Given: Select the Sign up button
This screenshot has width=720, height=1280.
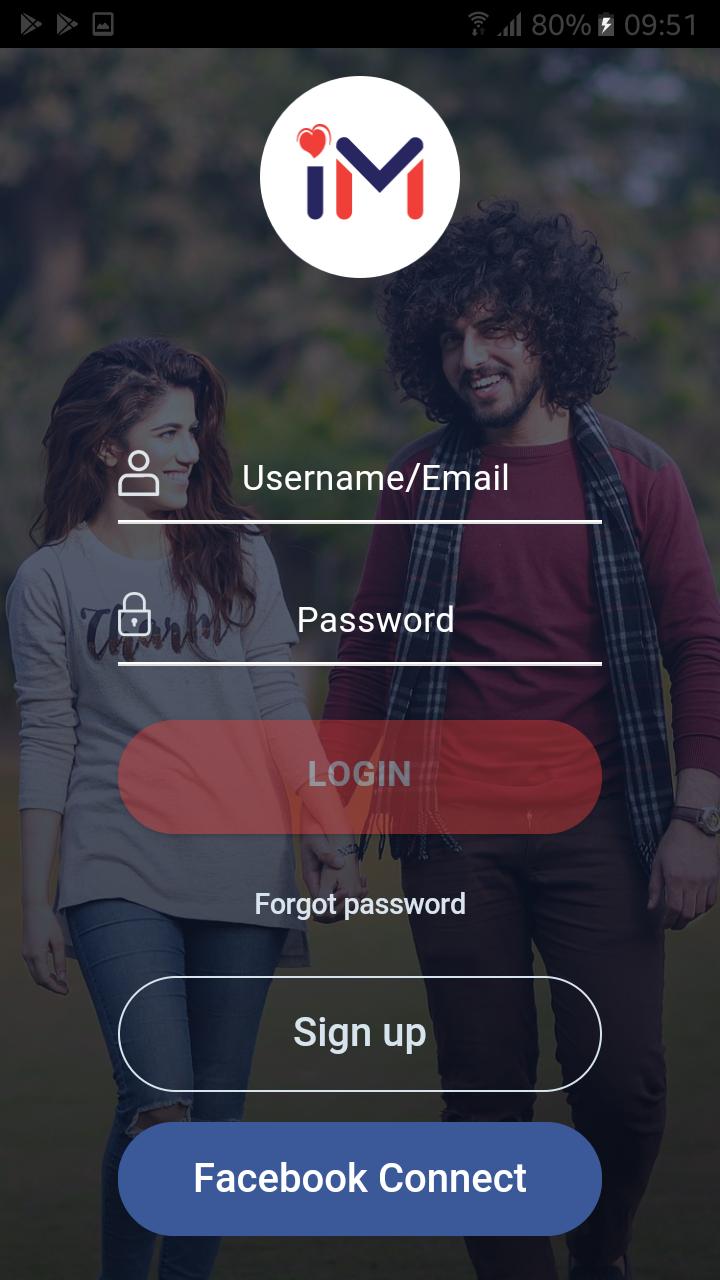Looking at the screenshot, I should pos(360,1033).
